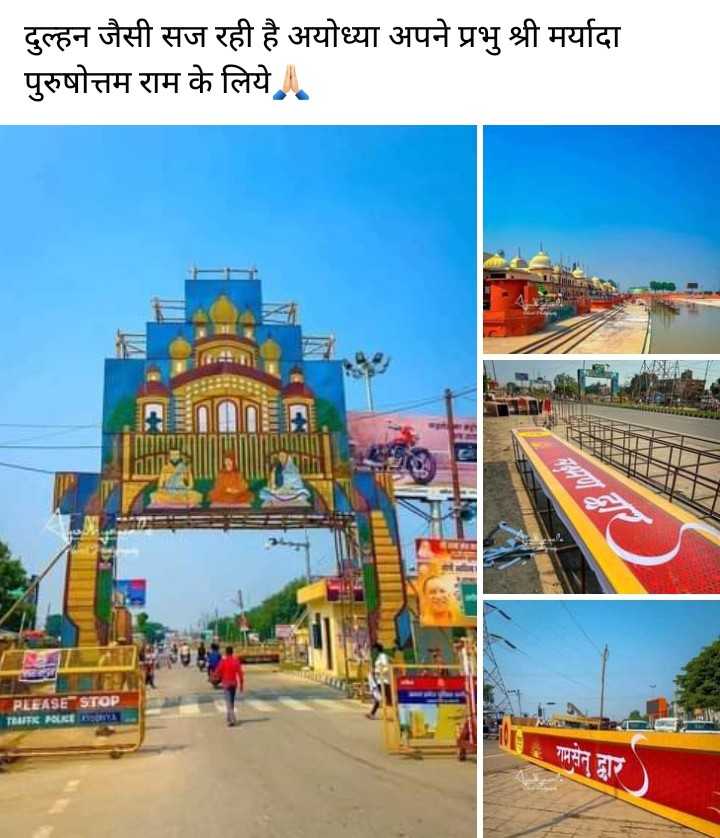Open the photo with the red slab and railings
Image resolution: width=720 pixels, height=838 pixels.
(x=601, y=477)
